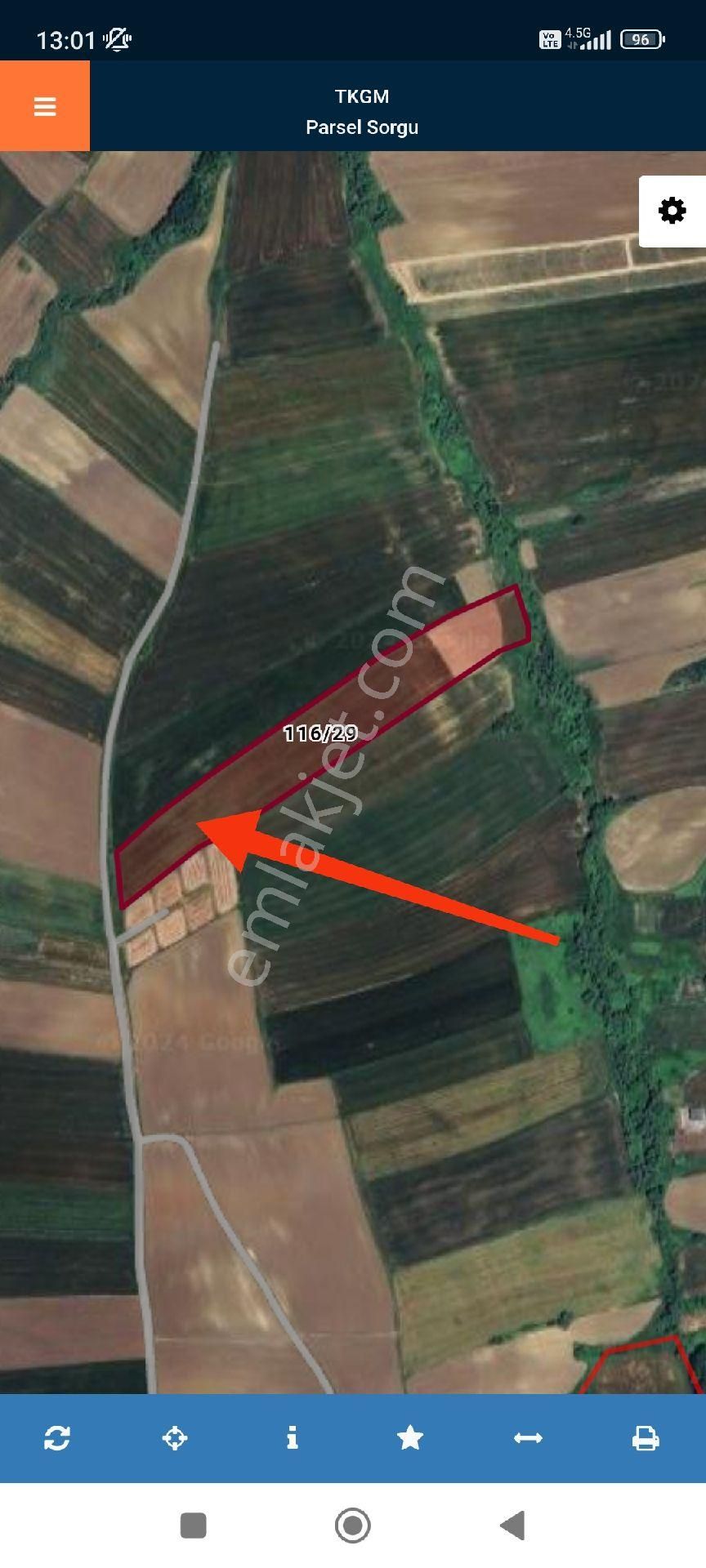This screenshot has width=706, height=1568.
Task: Locate my position with the crosshair icon
Action: [175, 1438]
